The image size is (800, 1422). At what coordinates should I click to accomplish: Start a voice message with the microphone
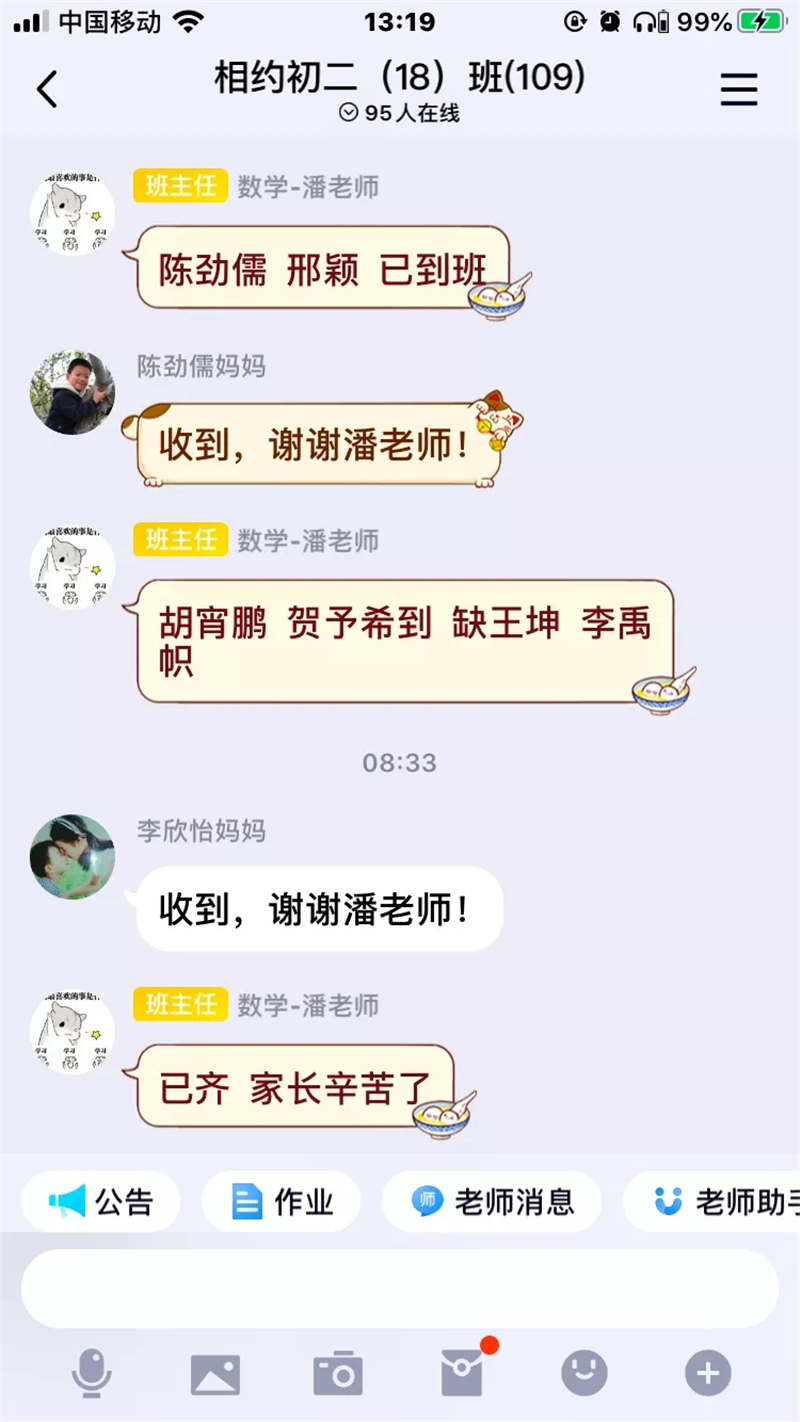point(92,1374)
